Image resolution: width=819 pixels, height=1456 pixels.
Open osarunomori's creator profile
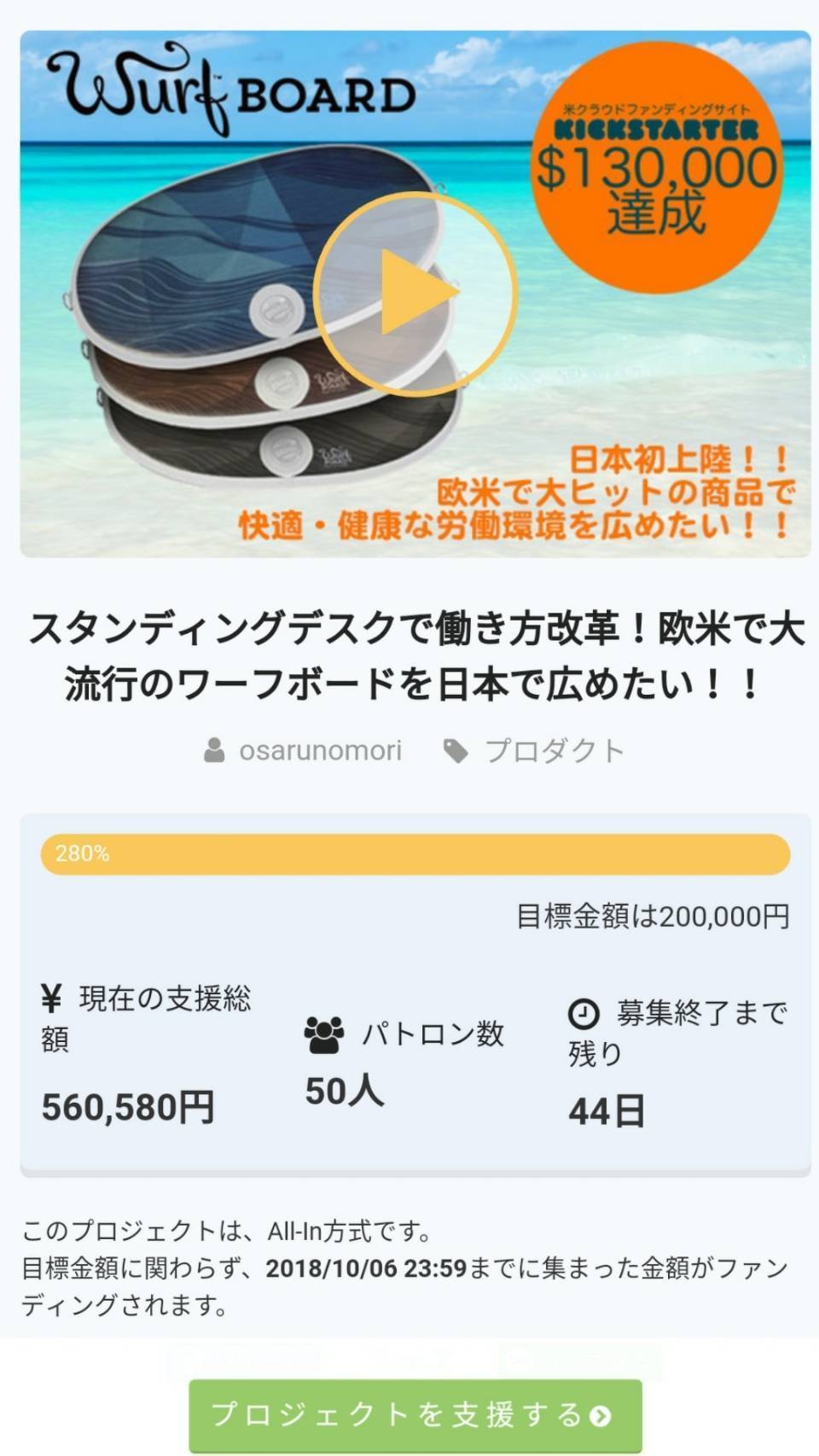click(319, 751)
